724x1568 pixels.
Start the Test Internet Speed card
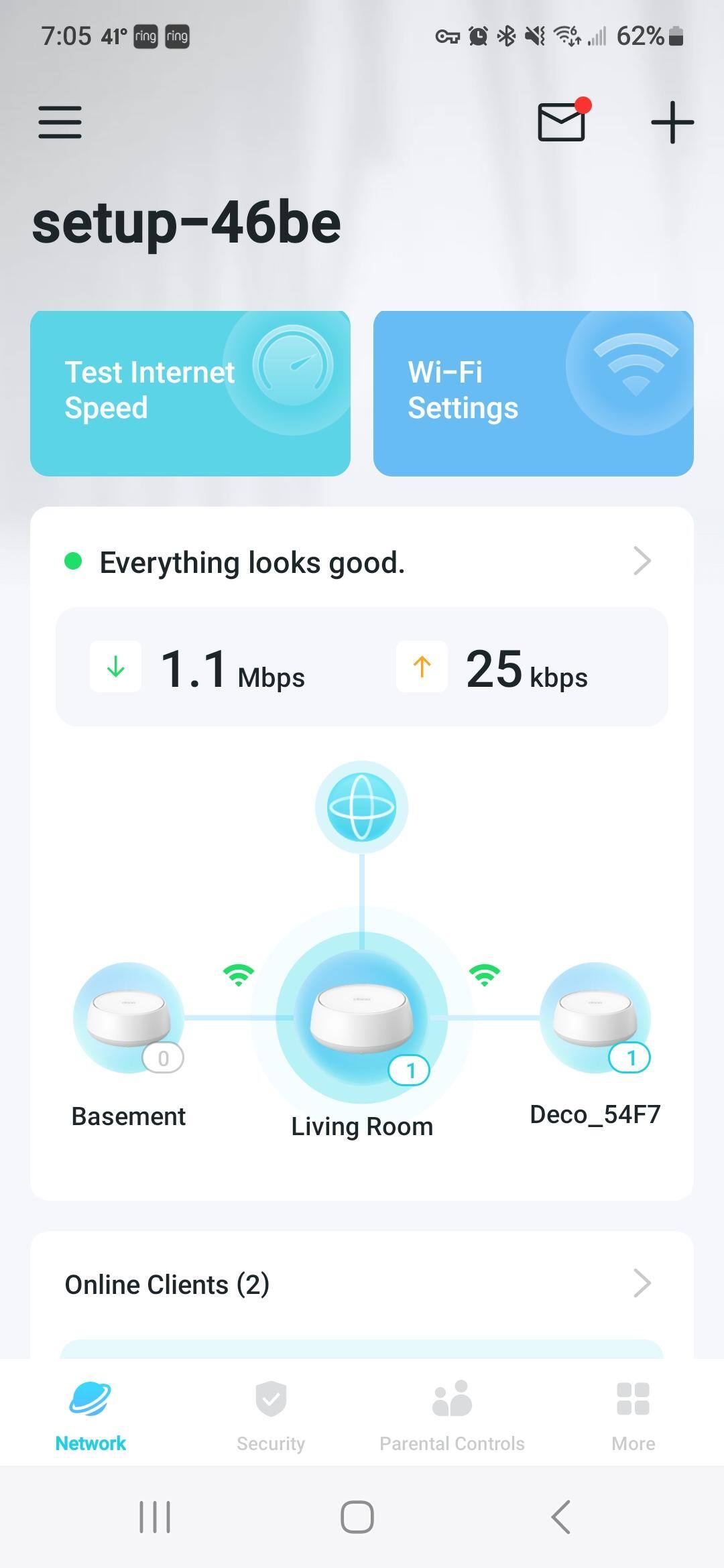[190, 393]
